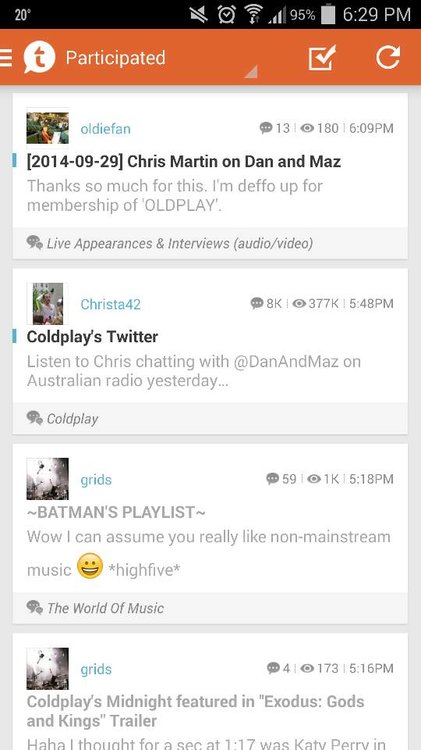Mark all threads as read
This screenshot has height=750, width=421.
pyautogui.click(x=322, y=58)
